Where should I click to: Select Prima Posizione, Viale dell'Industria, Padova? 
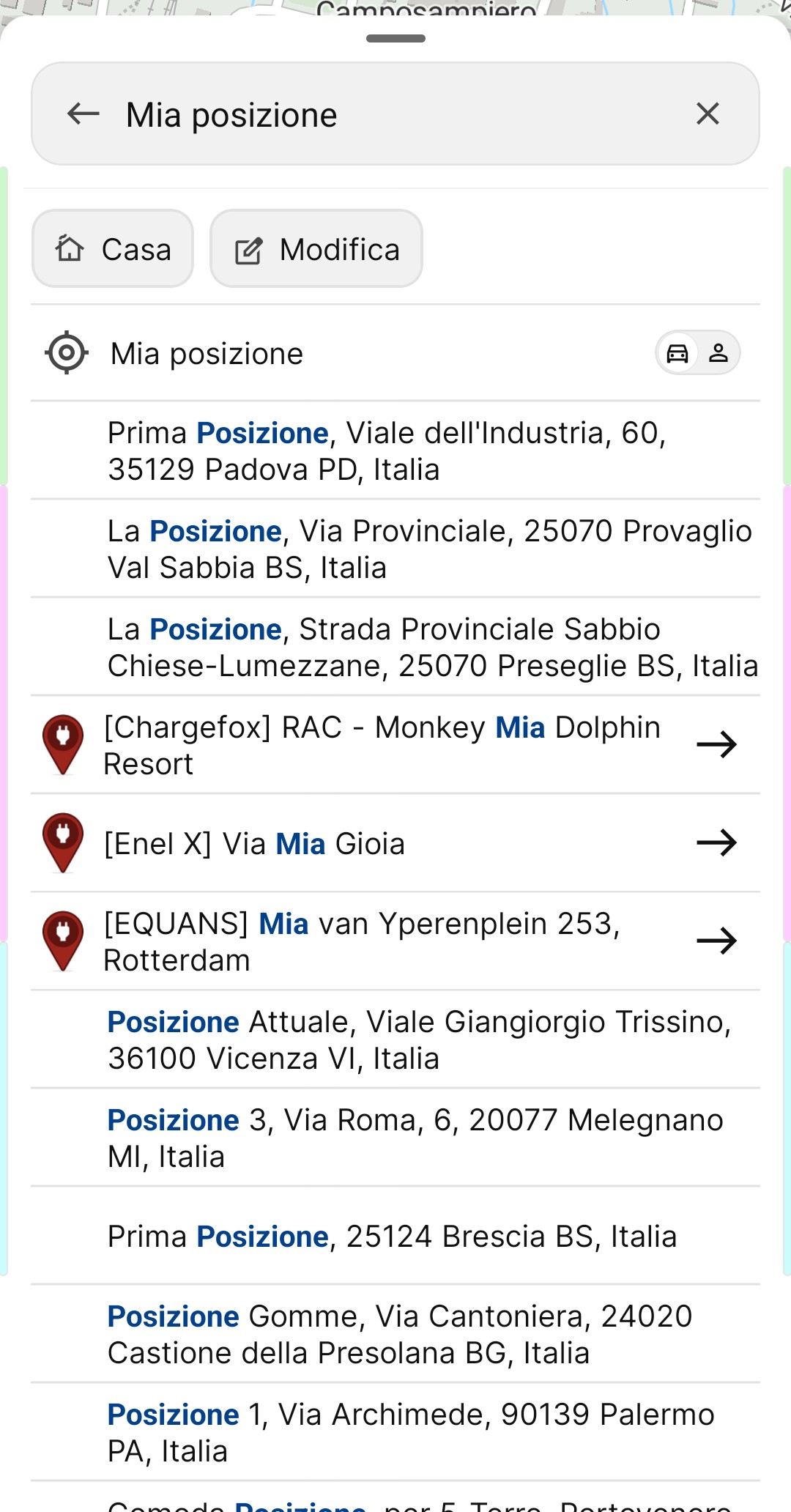[x=395, y=451]
